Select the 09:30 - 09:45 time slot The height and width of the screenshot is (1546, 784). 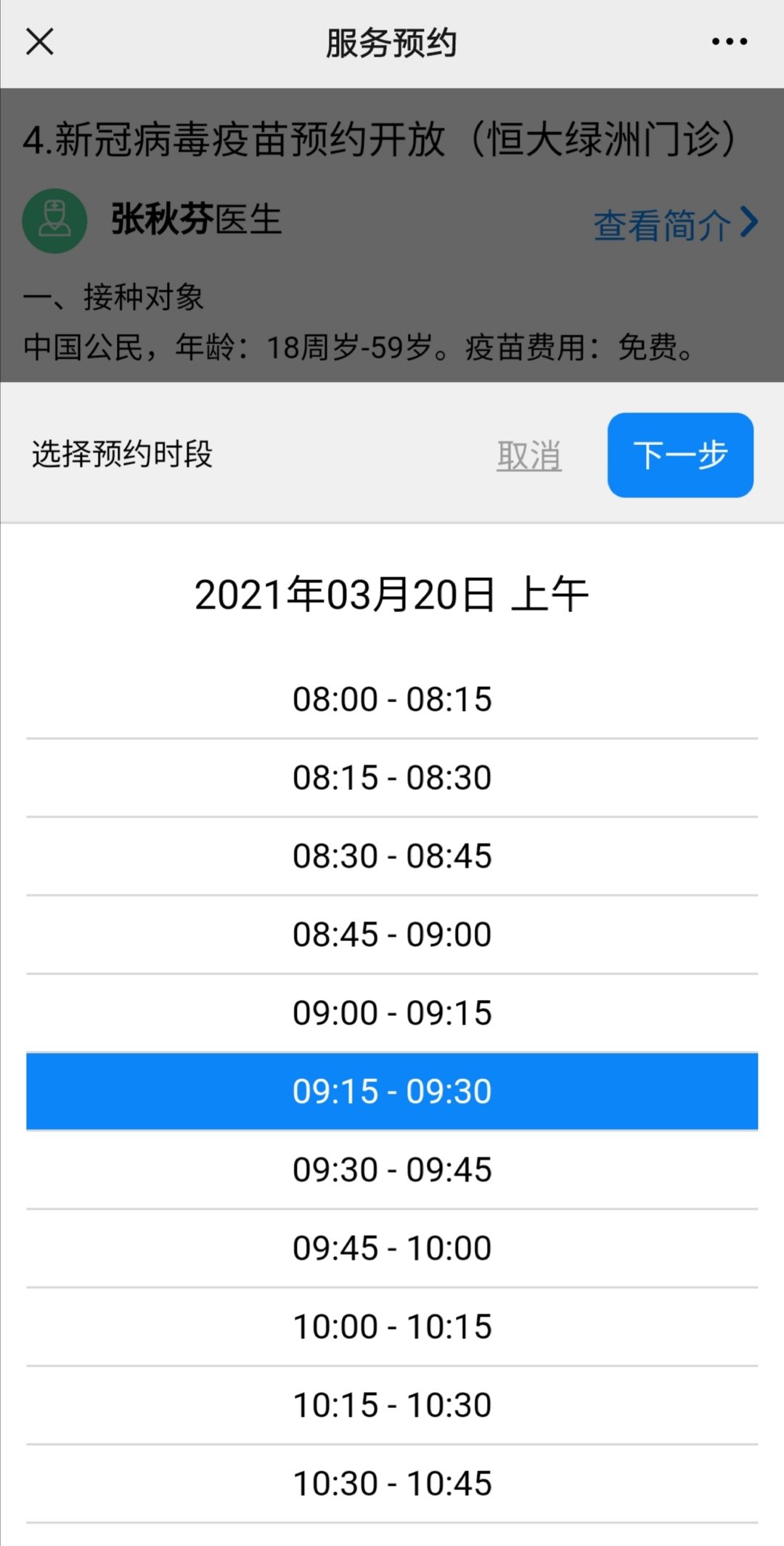pos(392,1170)
